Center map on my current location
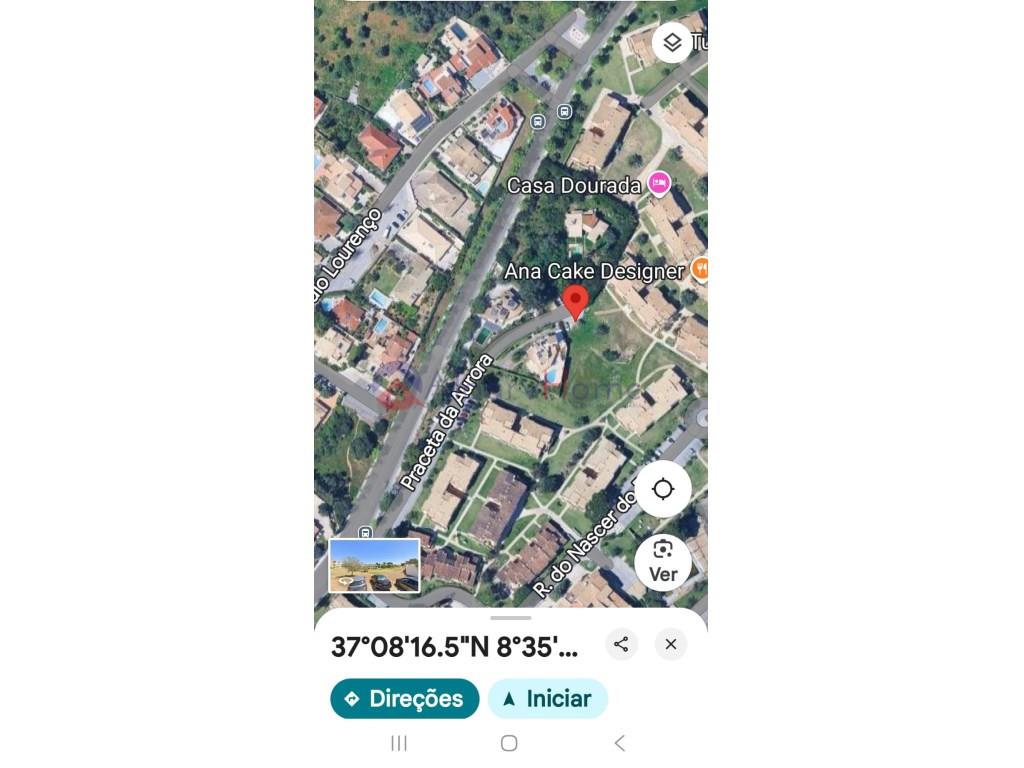The image size is (1024, 768). (662, 489)
